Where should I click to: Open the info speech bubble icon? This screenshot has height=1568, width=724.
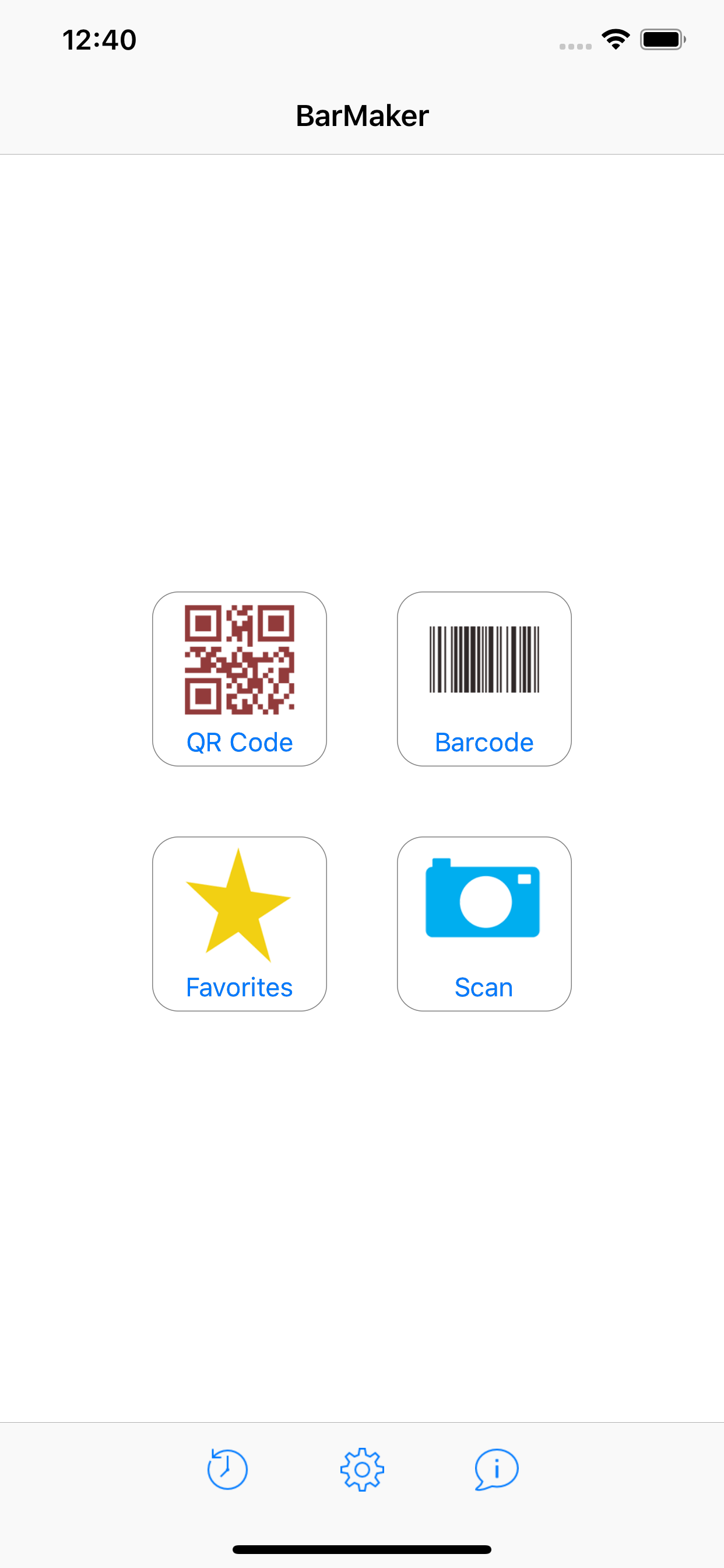[x=497, y=1469]
